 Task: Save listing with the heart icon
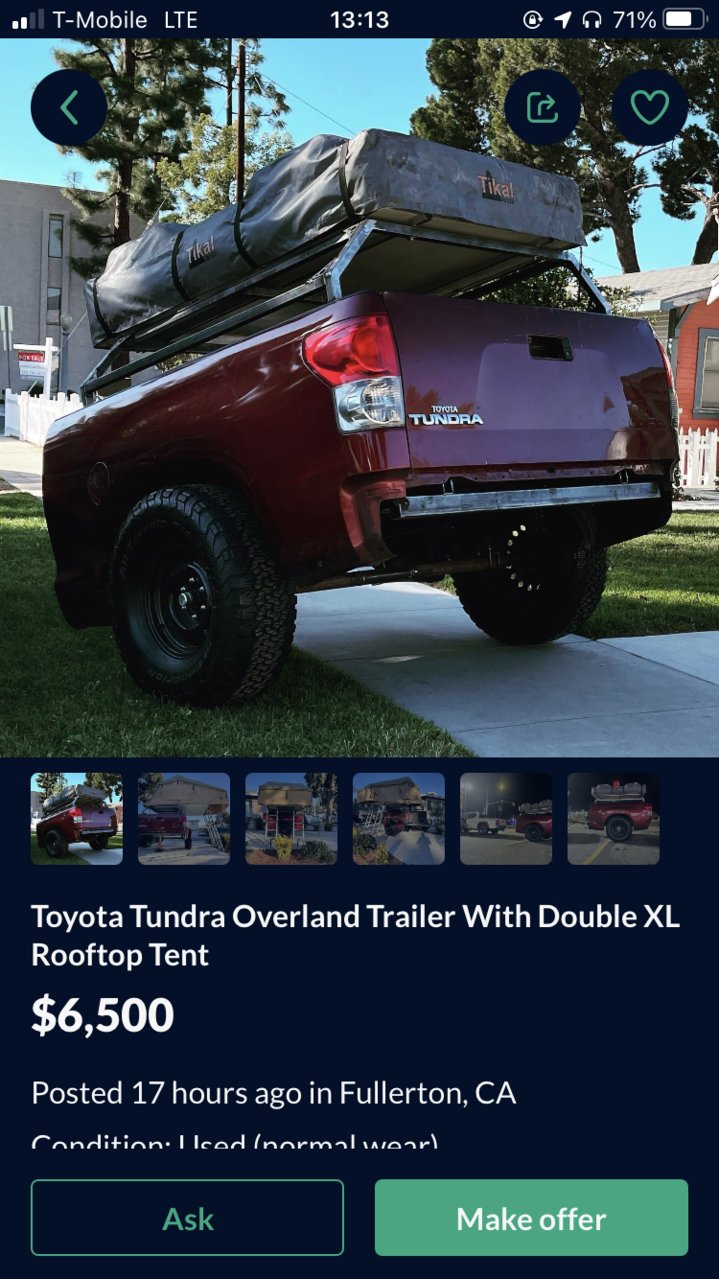[x=649, y=107]
